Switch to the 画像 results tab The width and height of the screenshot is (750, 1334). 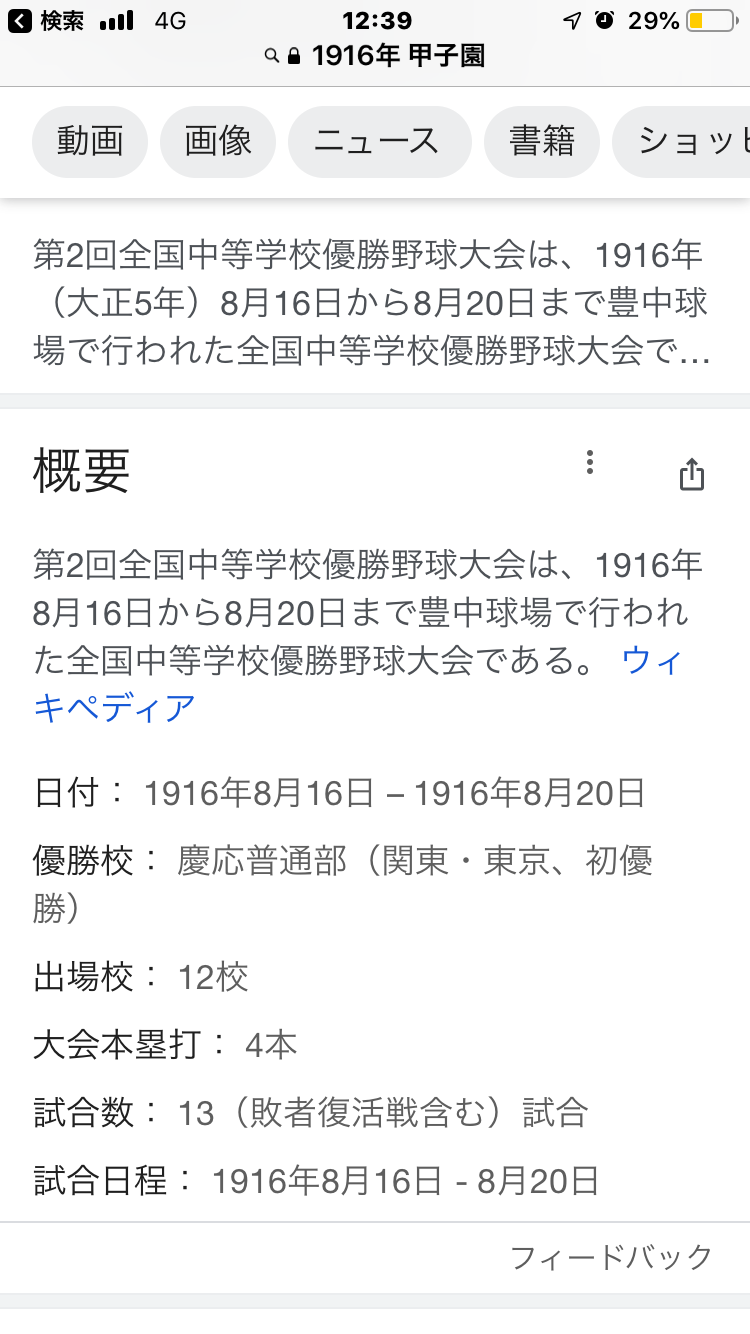point(217,142)
